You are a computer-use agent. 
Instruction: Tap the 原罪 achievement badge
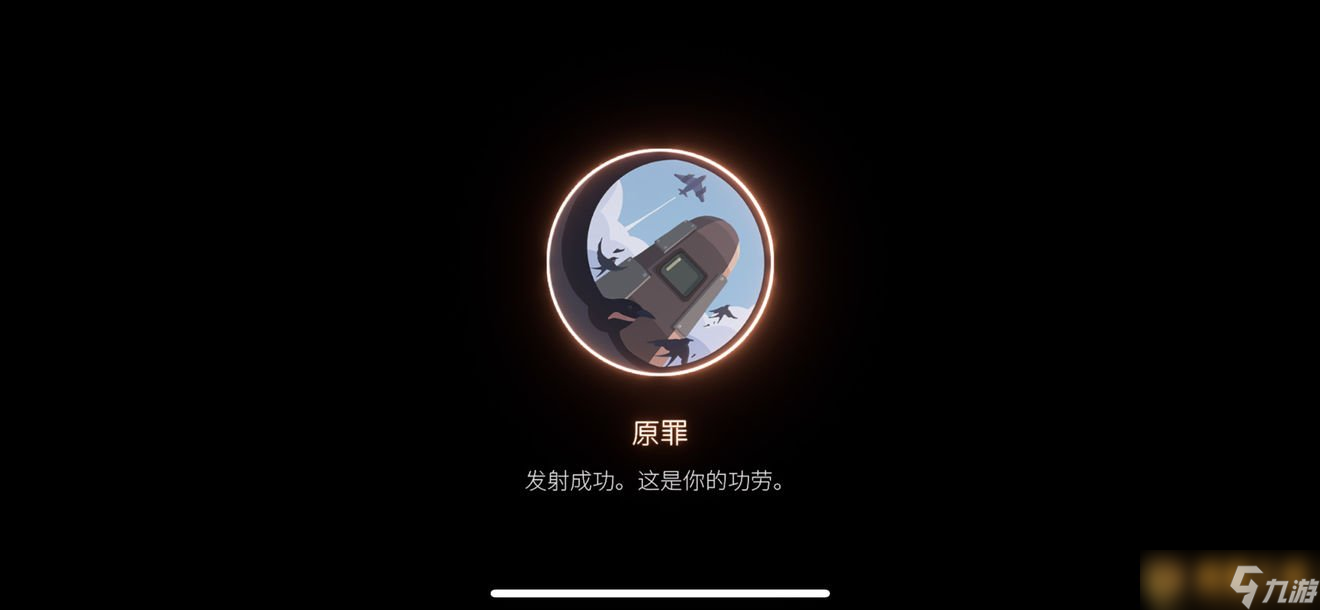(660, 263)
